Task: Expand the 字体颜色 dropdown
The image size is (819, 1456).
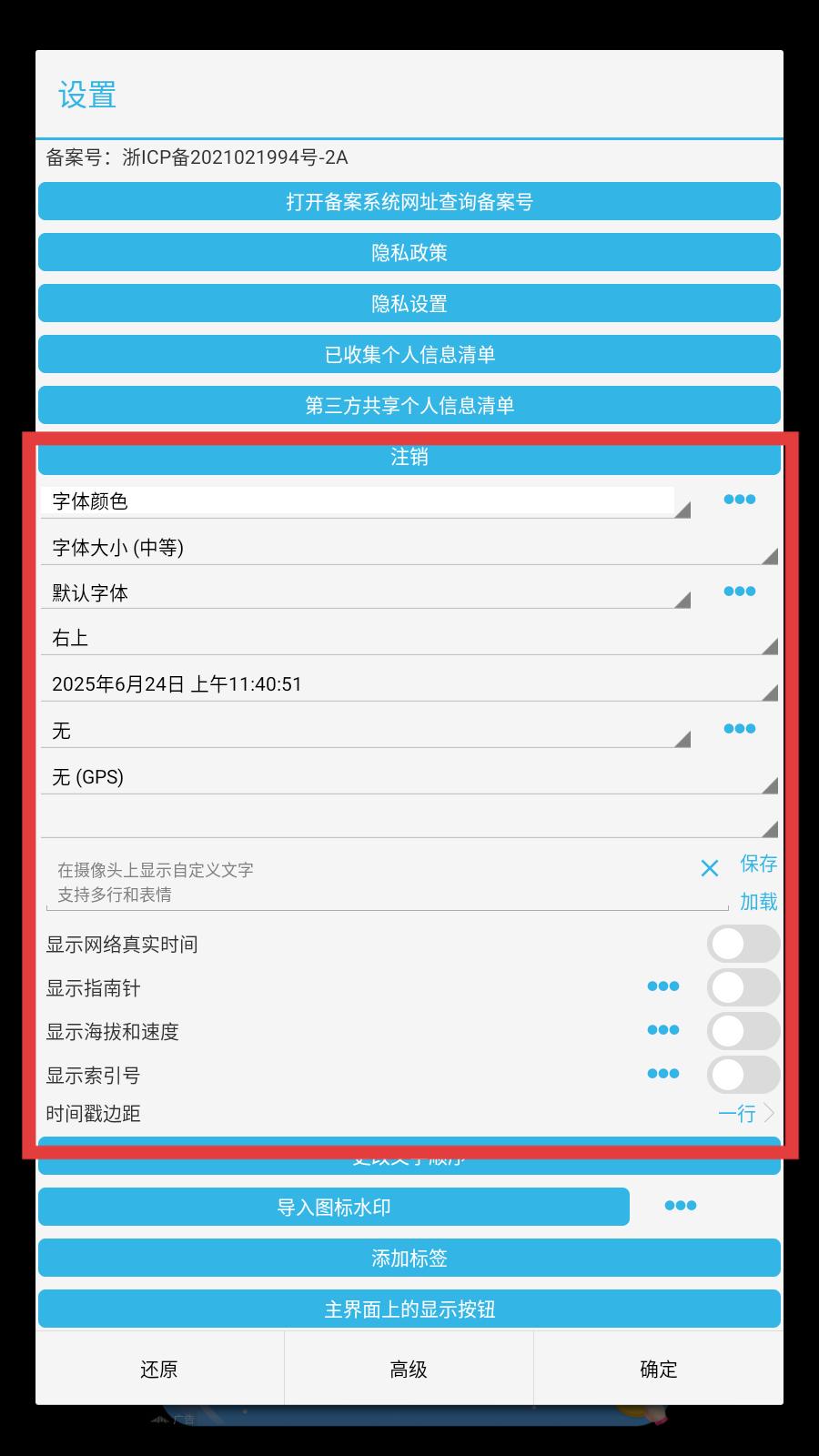Action: pos(364,501)
